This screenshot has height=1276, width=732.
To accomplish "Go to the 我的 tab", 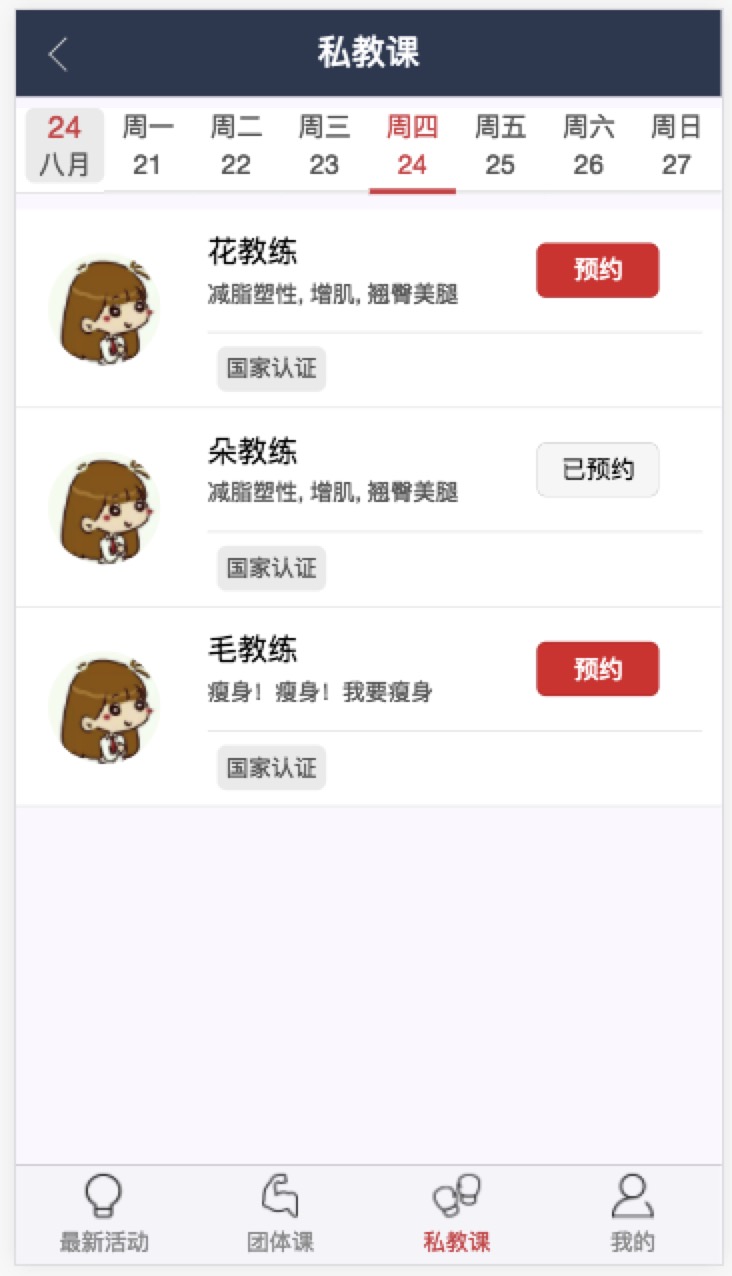I will 632,1214.
